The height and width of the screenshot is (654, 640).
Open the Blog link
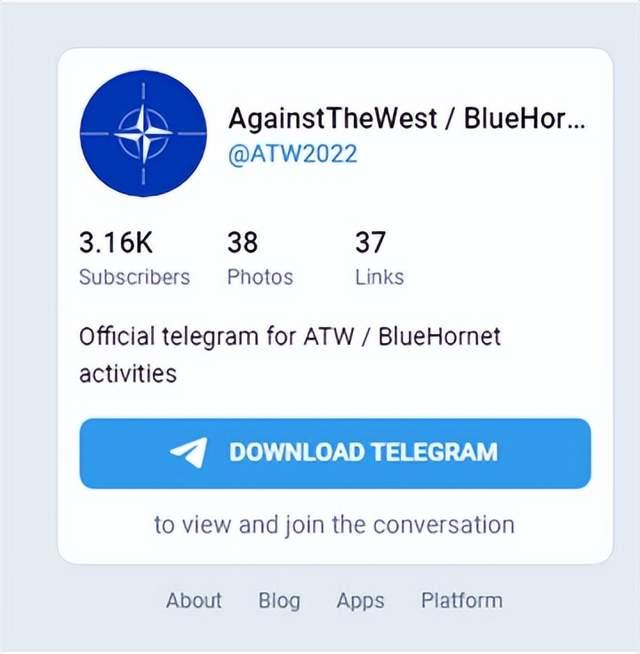tap(279, 600)
